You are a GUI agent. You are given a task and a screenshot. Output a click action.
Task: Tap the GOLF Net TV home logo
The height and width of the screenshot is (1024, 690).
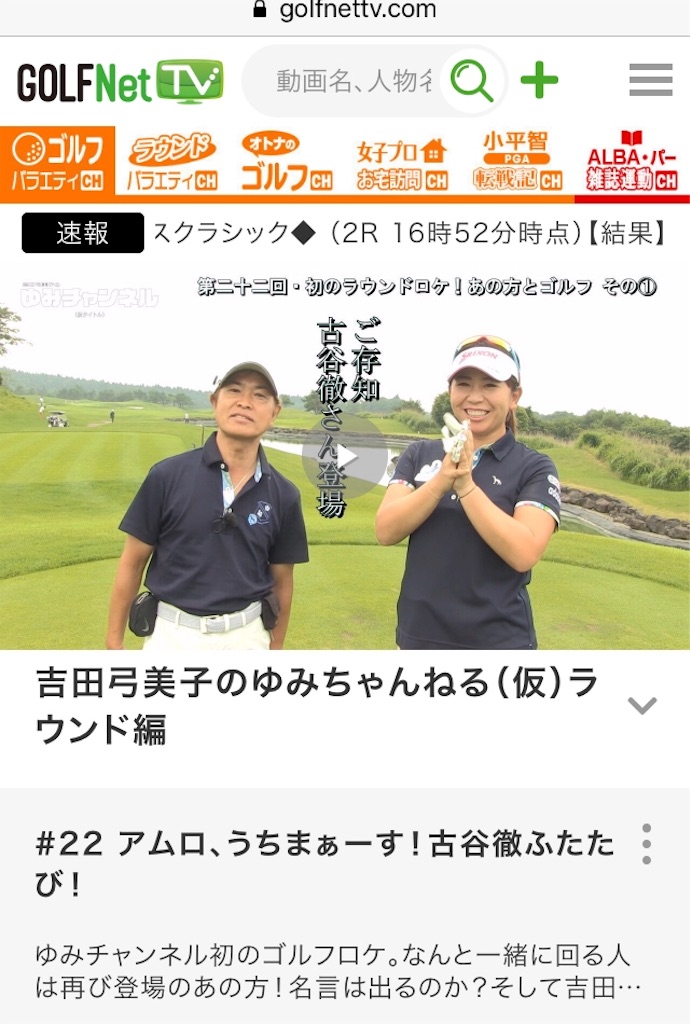pyautogui.click(x=120, y=82)
